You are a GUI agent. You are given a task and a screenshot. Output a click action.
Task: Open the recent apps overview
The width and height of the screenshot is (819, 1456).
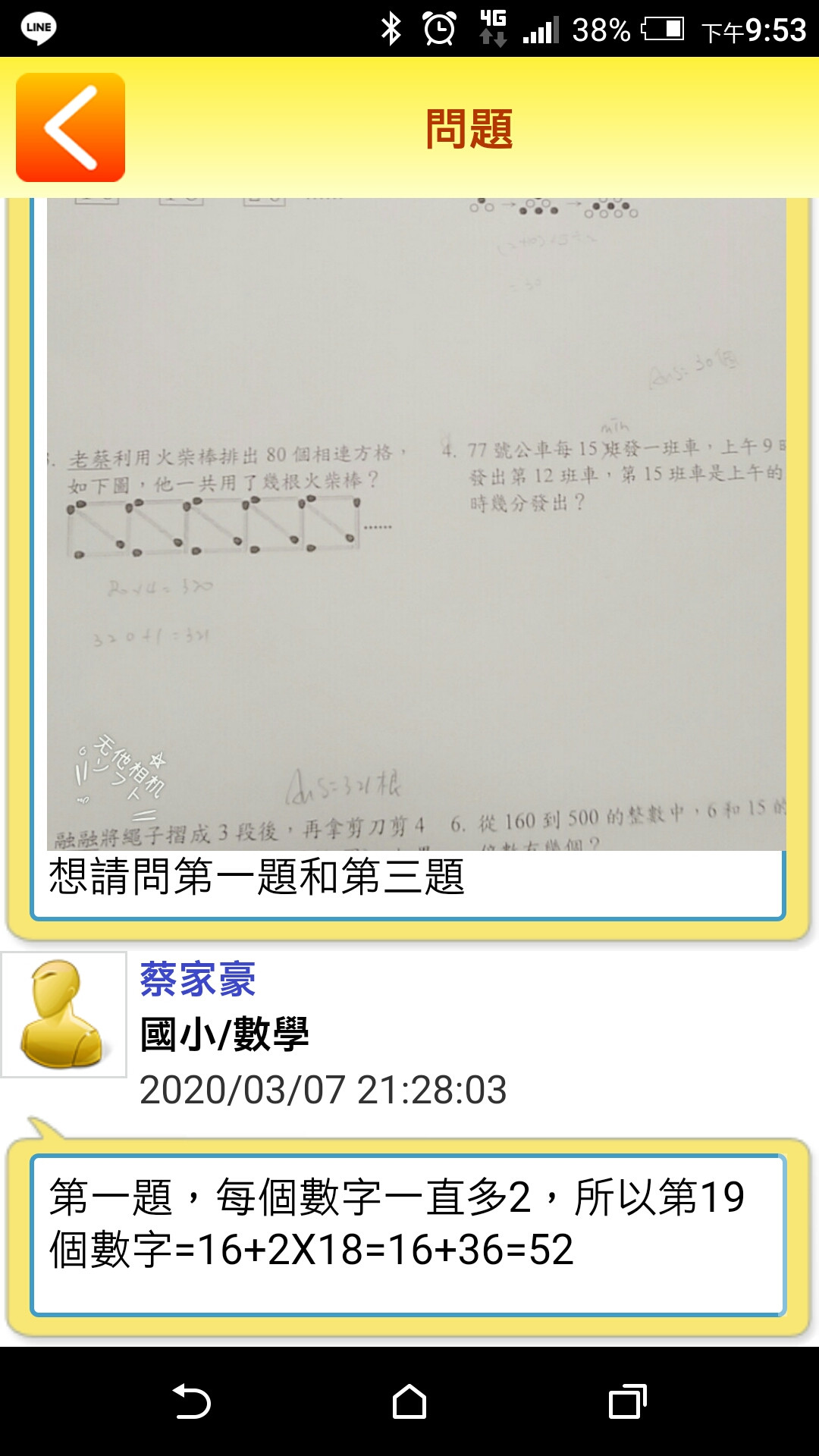pyautogui.click(x=627, y=1401)
